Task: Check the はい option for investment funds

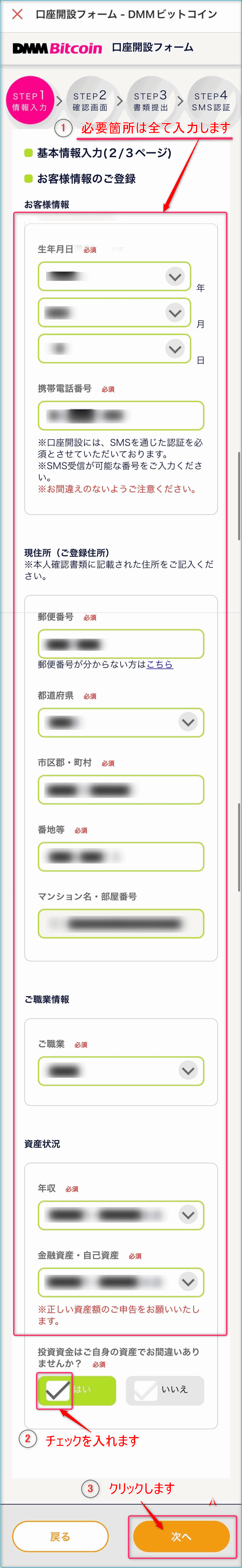Action: (x=76, y=1390)
